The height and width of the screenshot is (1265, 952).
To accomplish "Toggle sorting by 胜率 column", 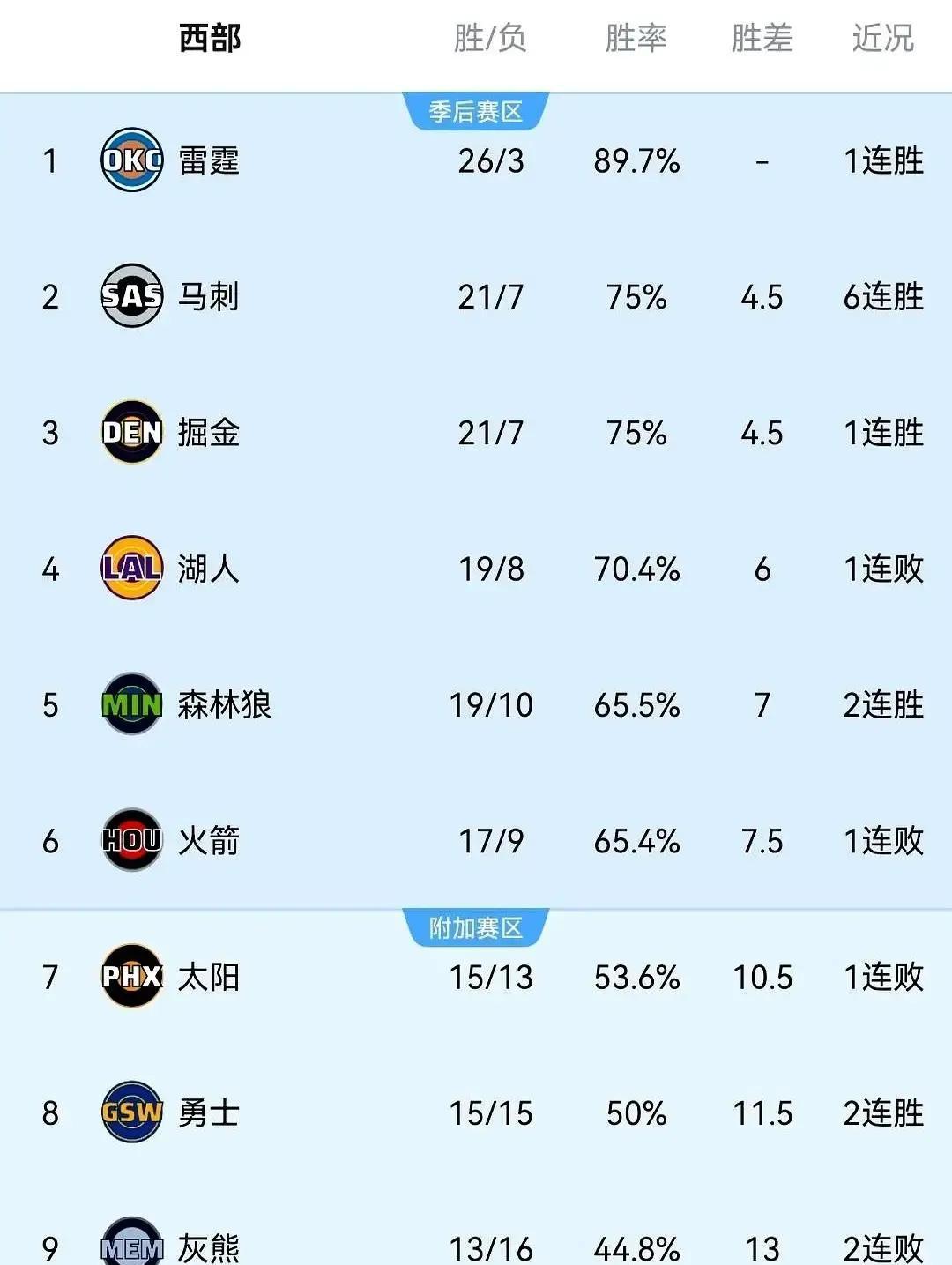I will tap(636, 37).
